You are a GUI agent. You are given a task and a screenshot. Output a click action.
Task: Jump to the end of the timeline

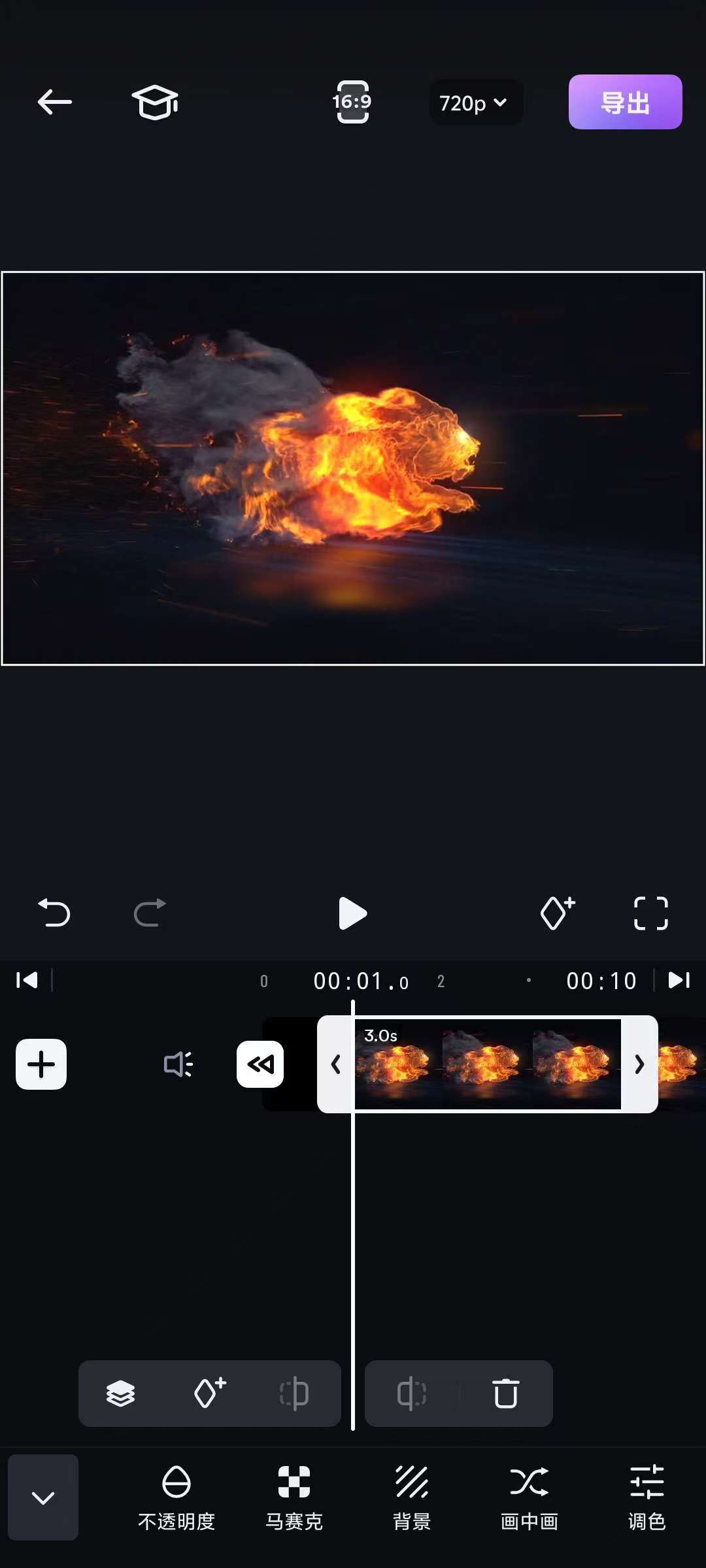pyautogui.click(x=679, y=980)
